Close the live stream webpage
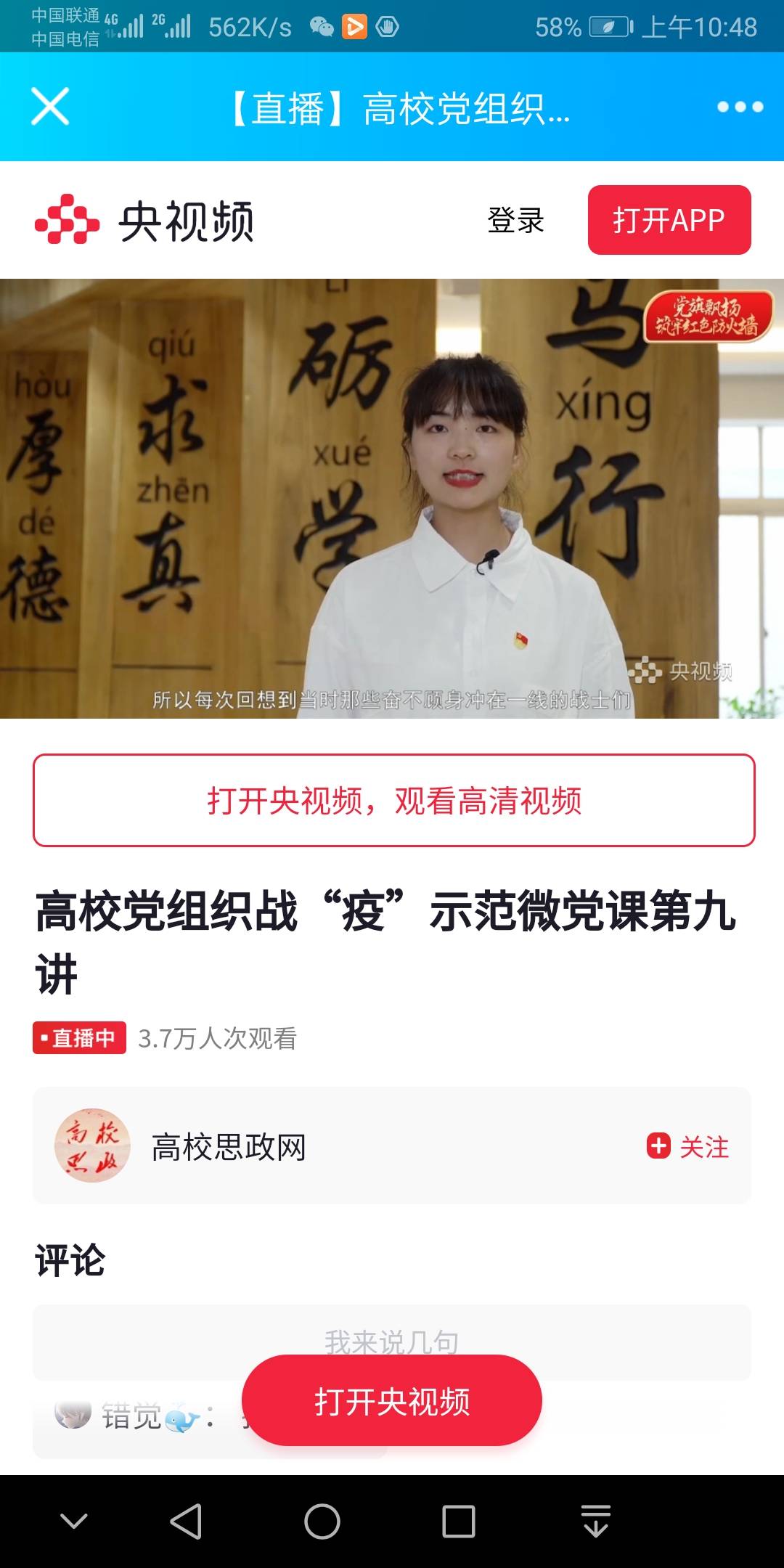Image resolution: width=784 pixels, height=1568 pixels. (50, 107)
